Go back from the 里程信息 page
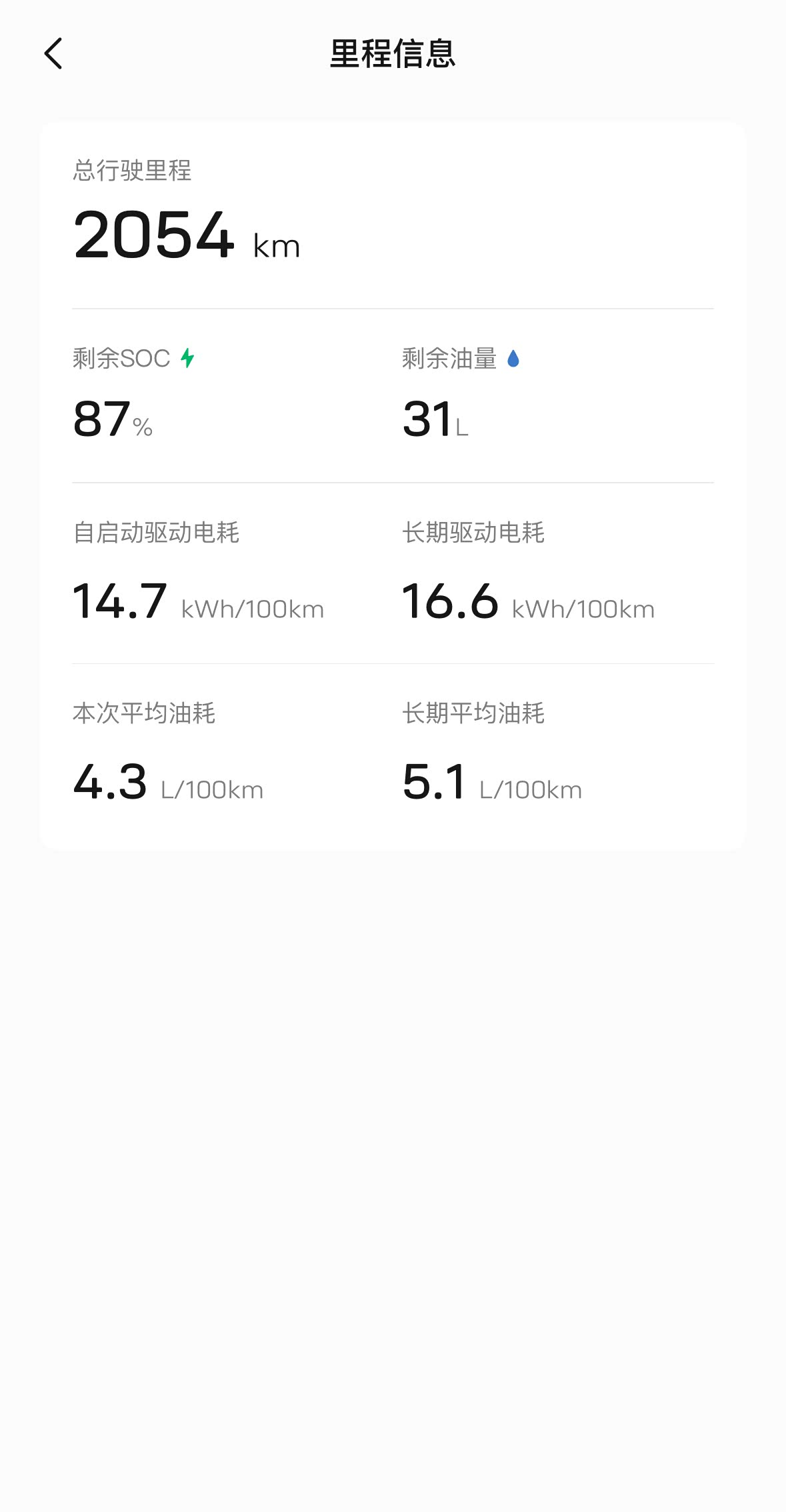 pyautogui.click(x=53, y=53)
